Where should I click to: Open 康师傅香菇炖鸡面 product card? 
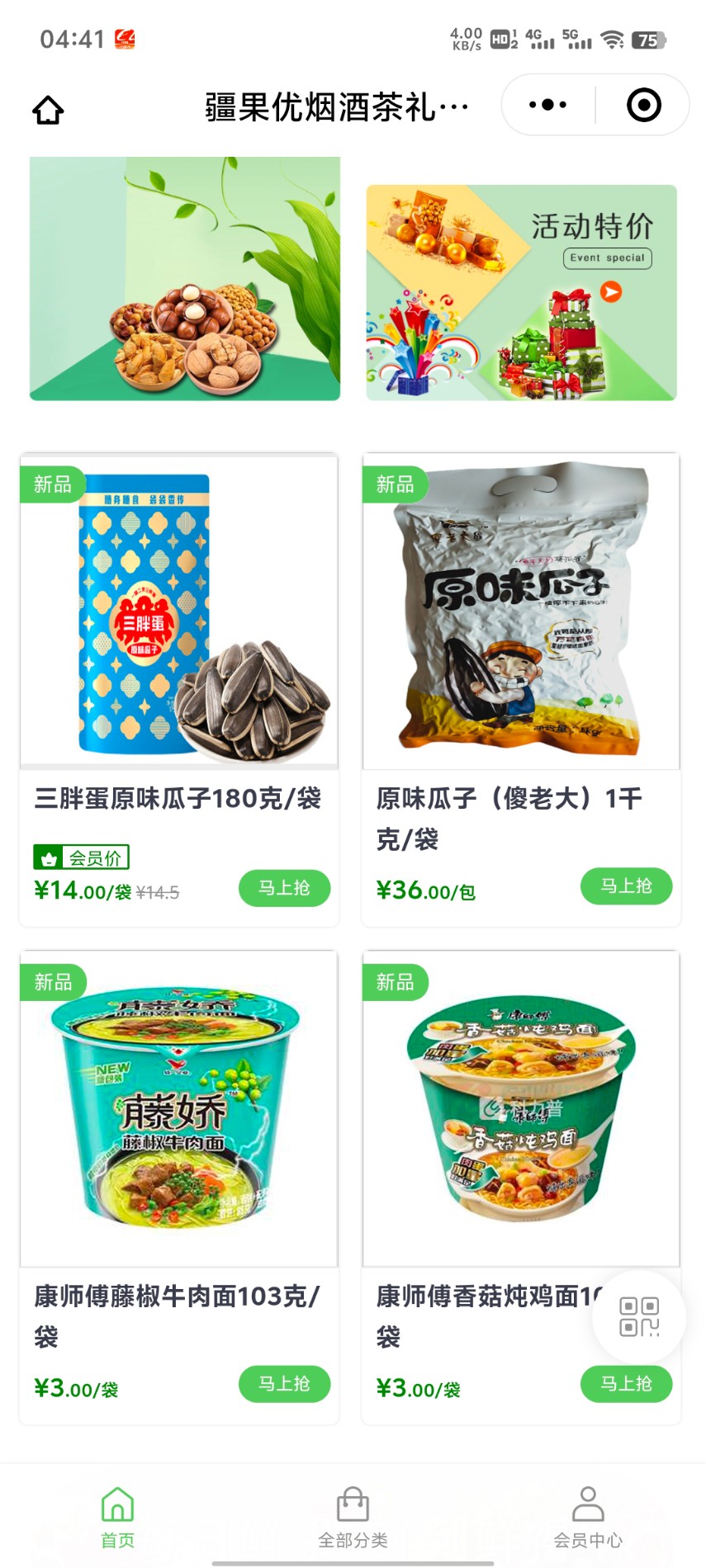tap(521, 1108)
